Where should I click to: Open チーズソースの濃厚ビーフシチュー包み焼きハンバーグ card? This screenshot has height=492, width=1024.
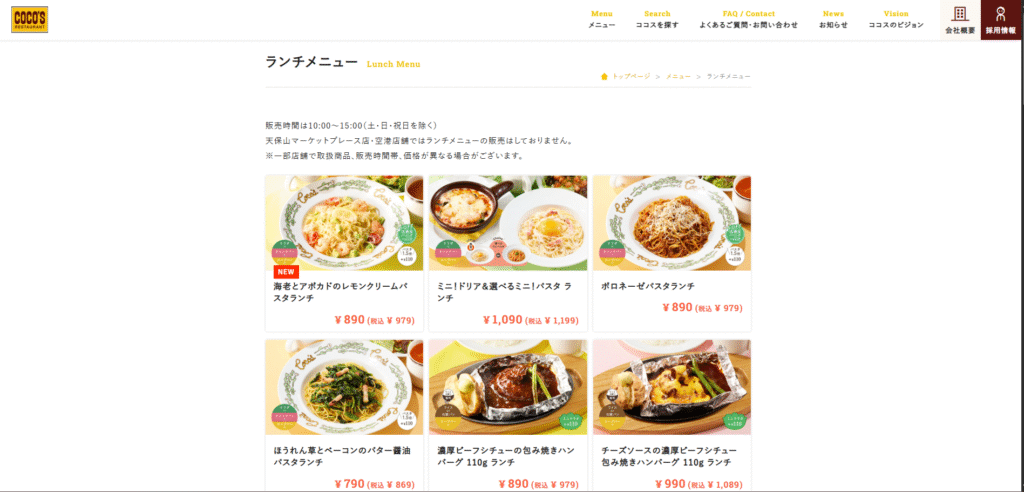pyautogui.click(x=672, y=415)
